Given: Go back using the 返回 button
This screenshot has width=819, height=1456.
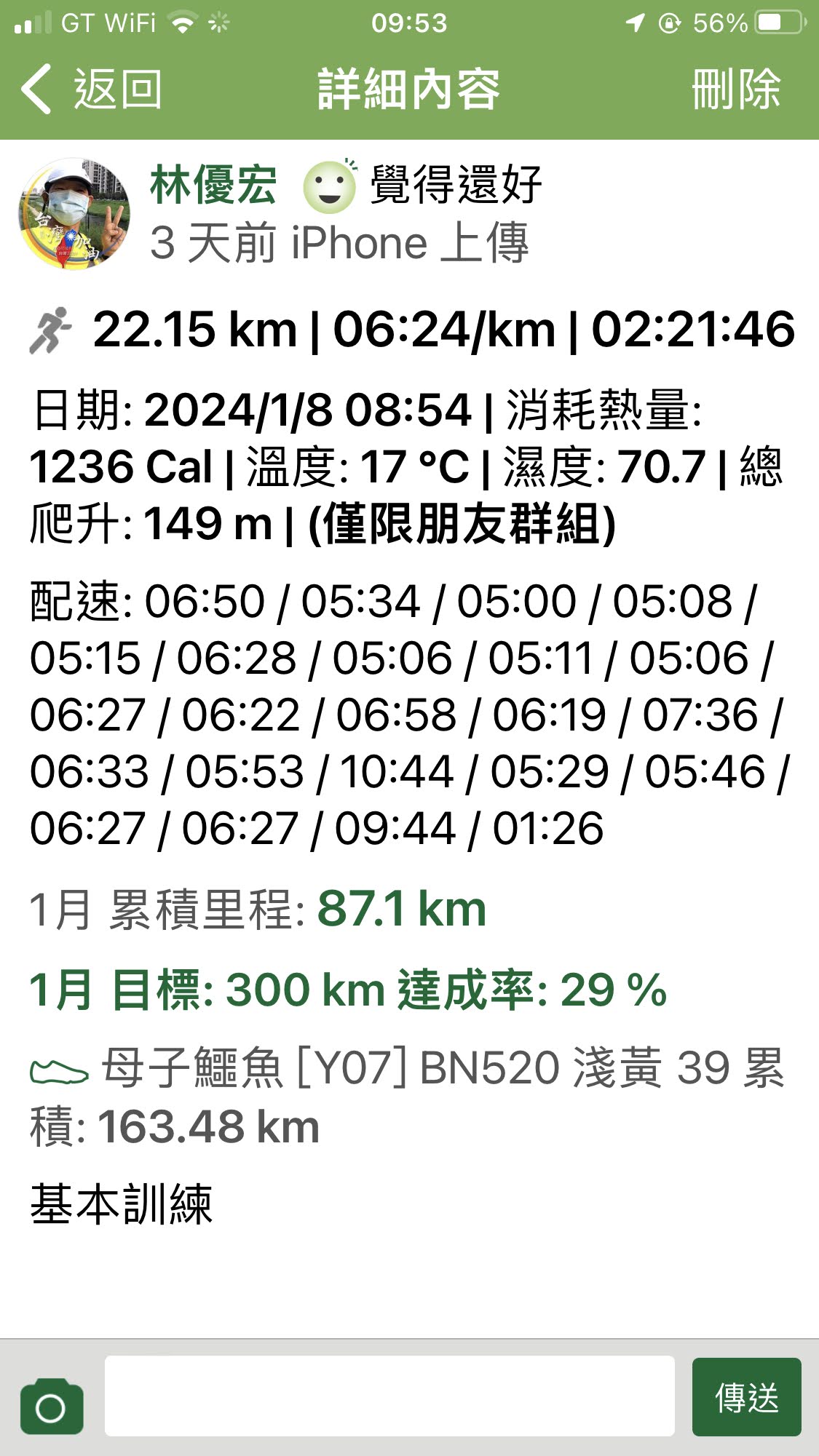Looking at the screenshot, I should pyautogui.click(x=91, y=89).
